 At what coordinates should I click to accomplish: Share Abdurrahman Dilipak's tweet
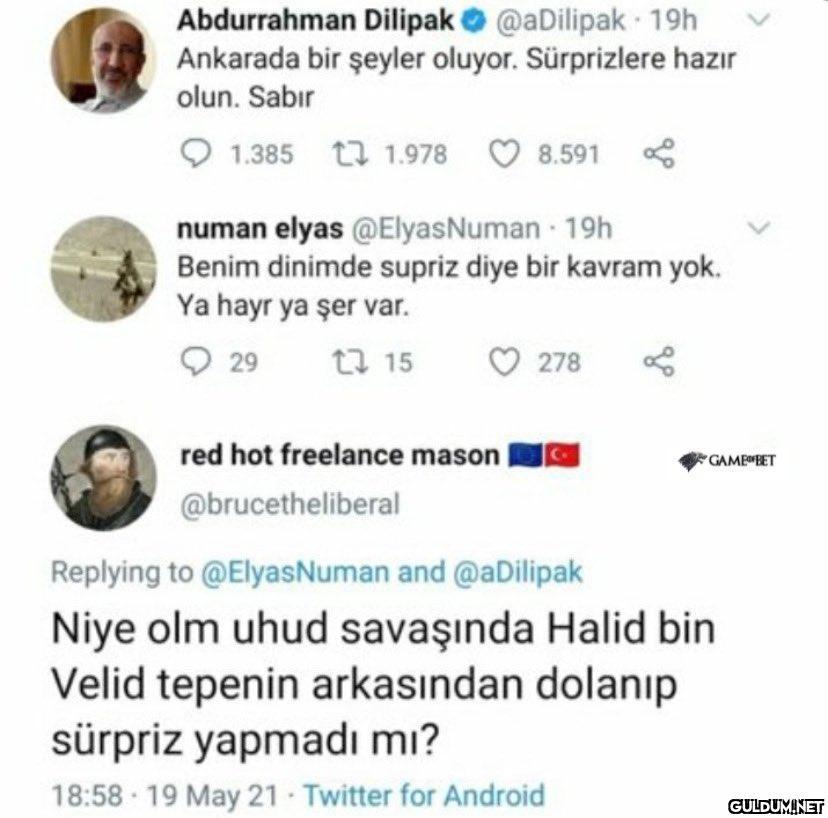pos(658,154)
